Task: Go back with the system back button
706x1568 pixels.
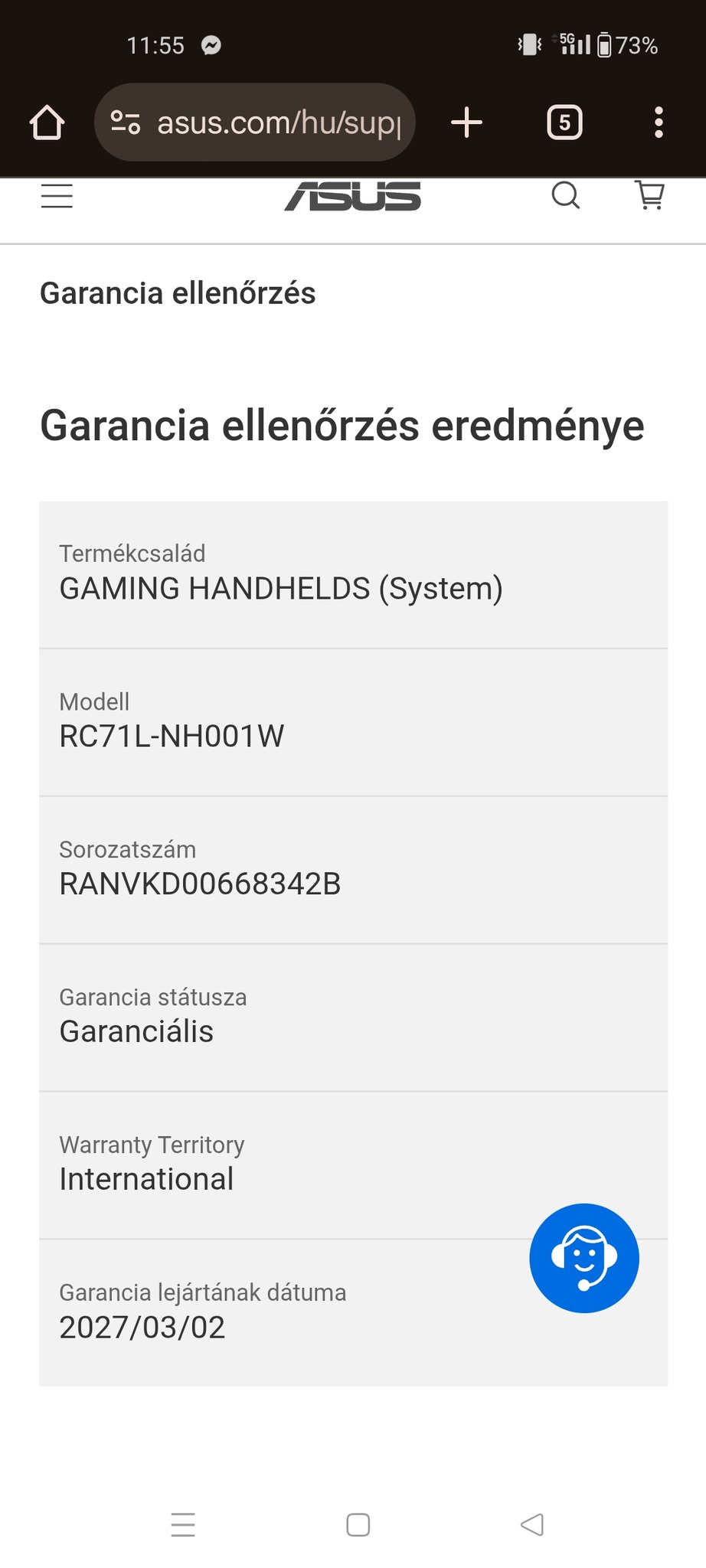Action: pos(531,1524)
